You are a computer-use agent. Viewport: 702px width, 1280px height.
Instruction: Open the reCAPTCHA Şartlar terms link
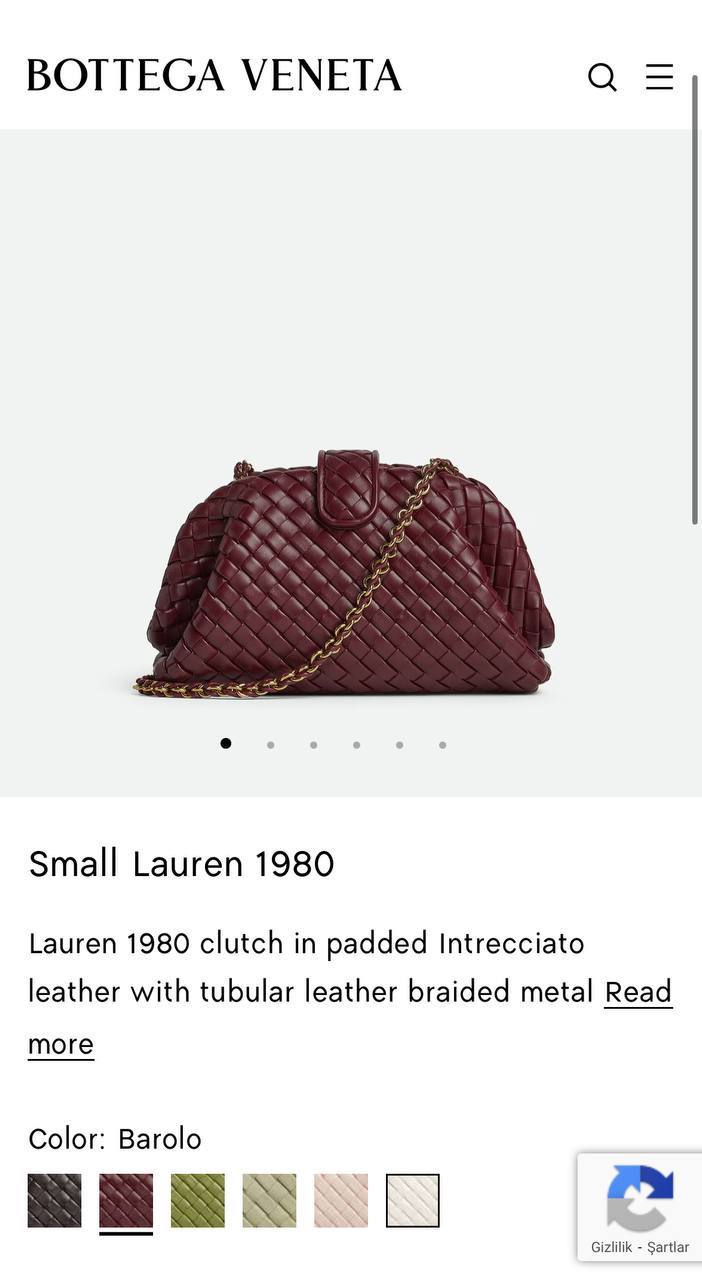pyautogui.click(x=668, y=1247)
